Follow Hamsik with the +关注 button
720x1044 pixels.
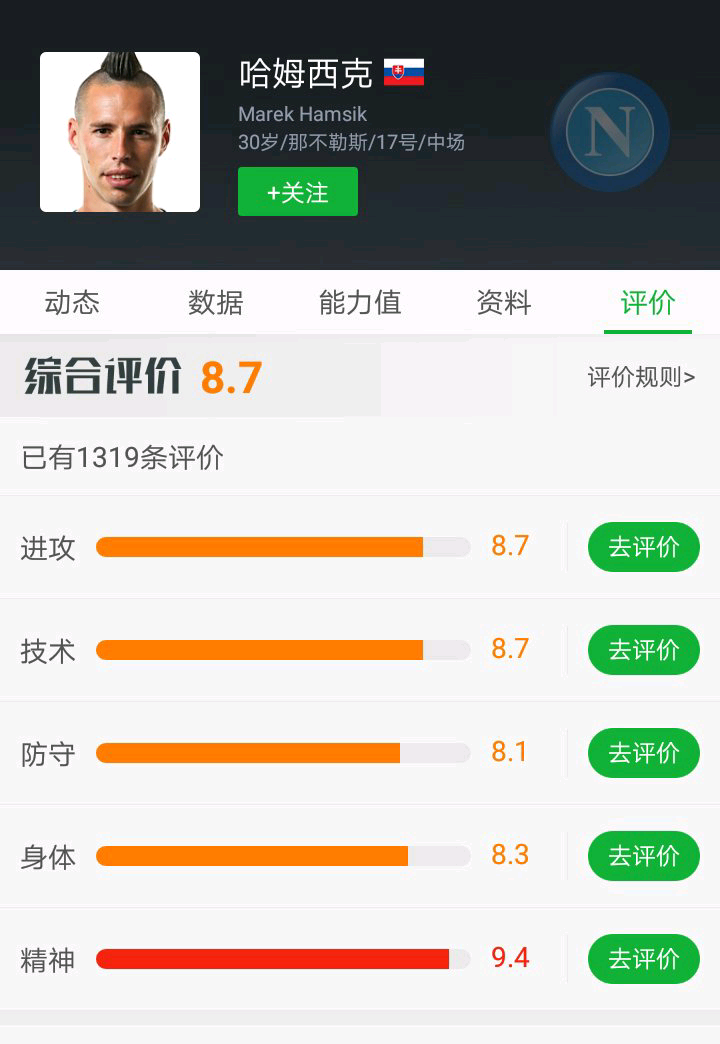(x=297, y=192)
